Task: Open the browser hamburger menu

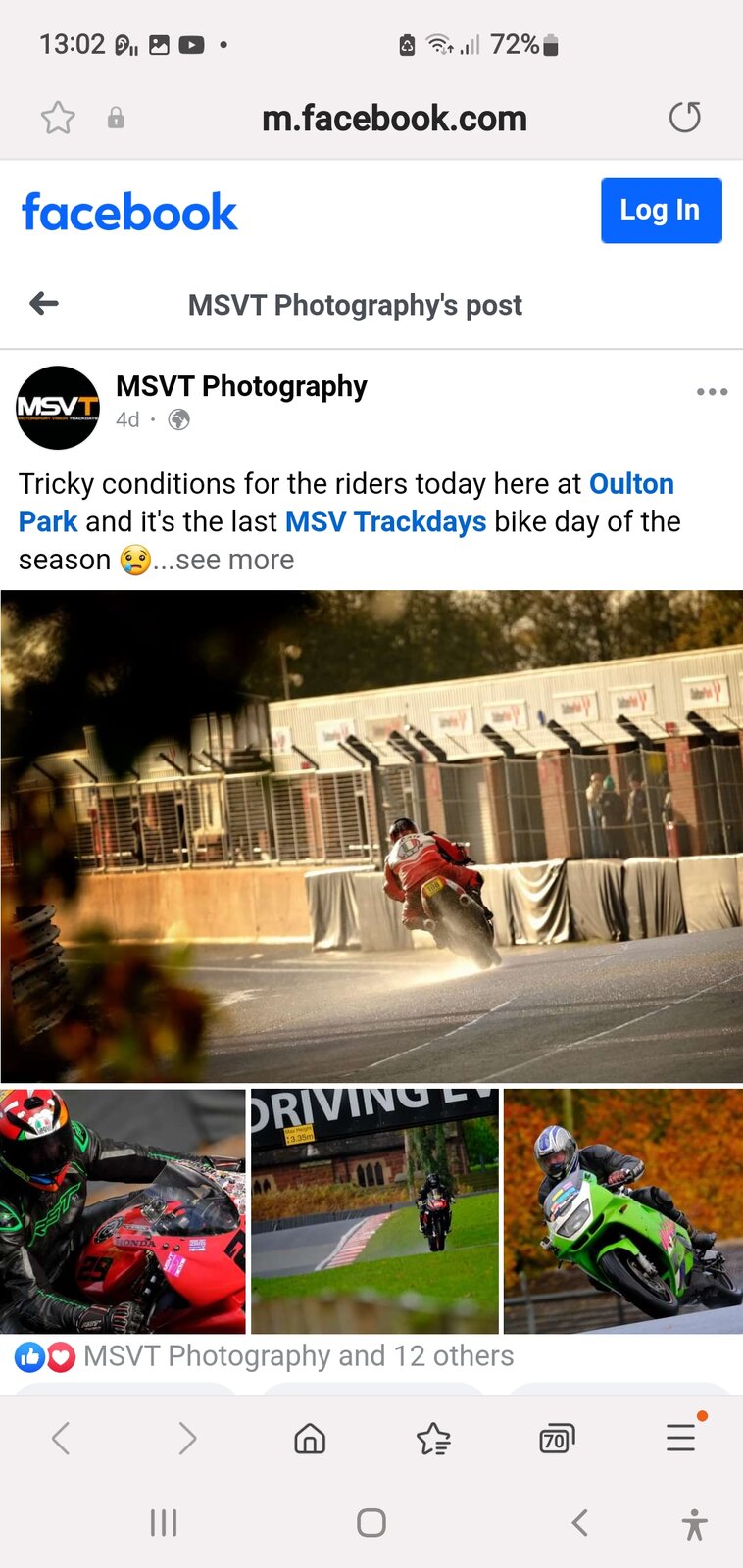Action: coord(681,1438)
